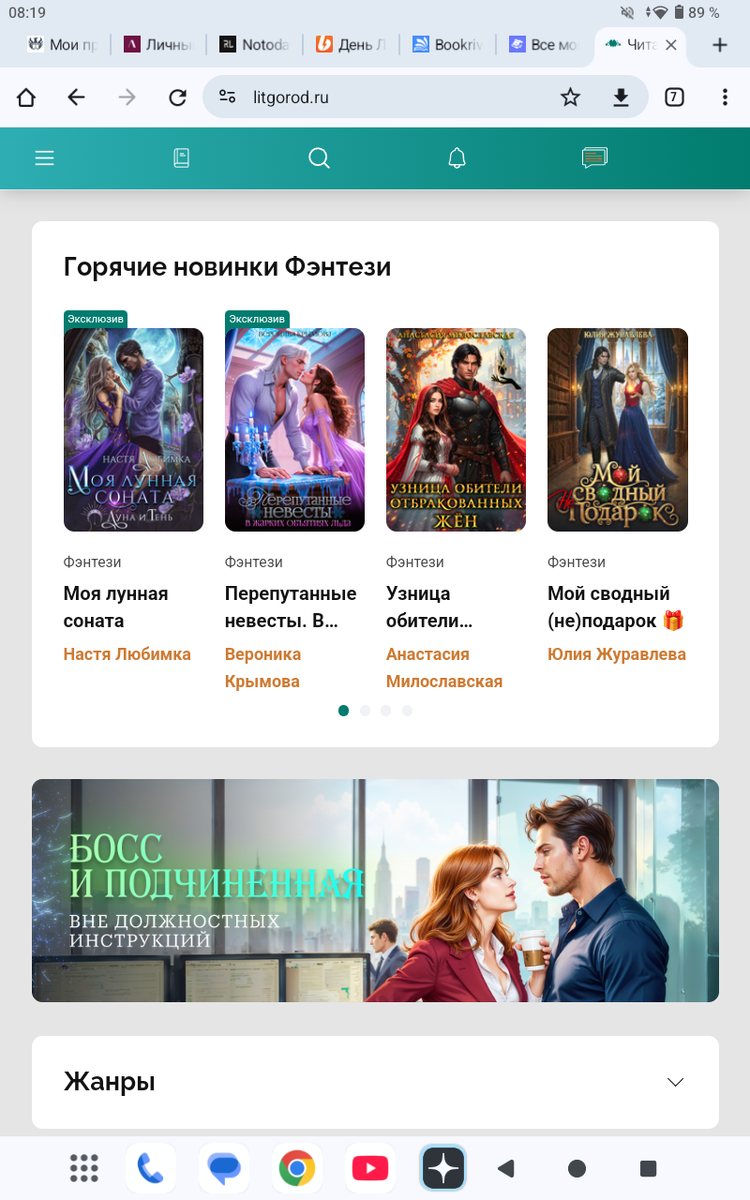
Task: Open the site hamburger menu
Action: point(44,158)
